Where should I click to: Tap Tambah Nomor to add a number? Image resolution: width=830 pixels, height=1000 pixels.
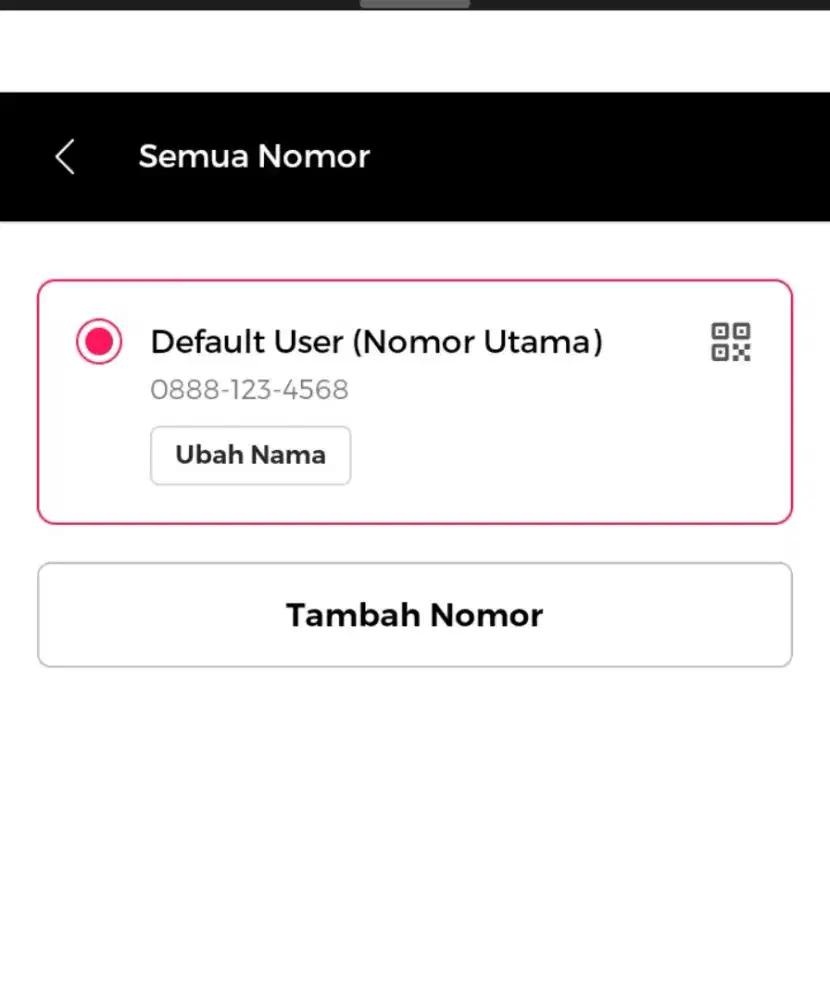pos(415,614)
